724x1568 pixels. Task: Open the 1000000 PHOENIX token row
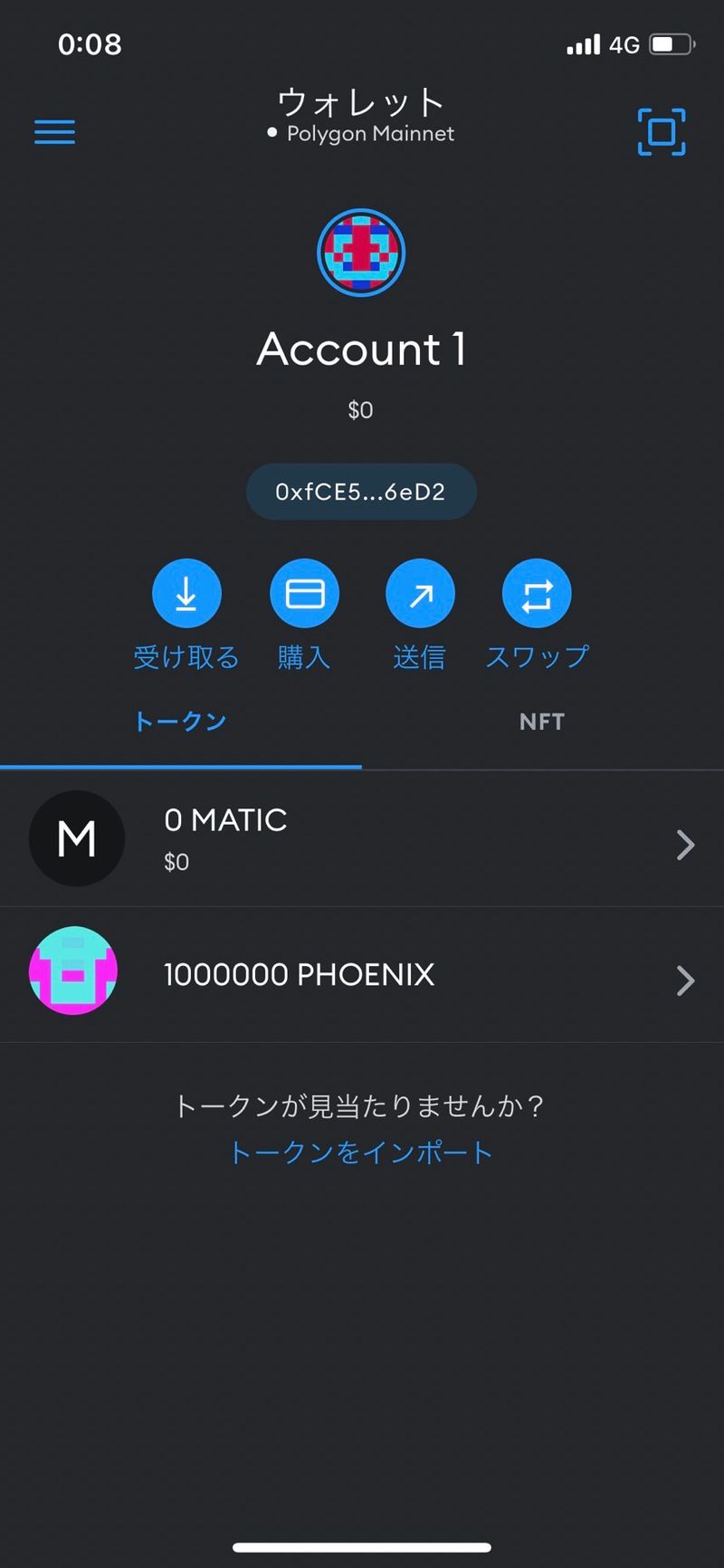point(362,975)
